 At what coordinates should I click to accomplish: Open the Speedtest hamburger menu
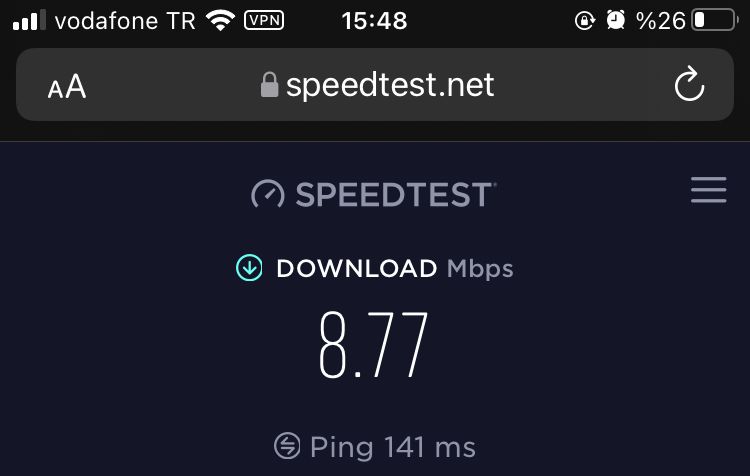point(708,190)
